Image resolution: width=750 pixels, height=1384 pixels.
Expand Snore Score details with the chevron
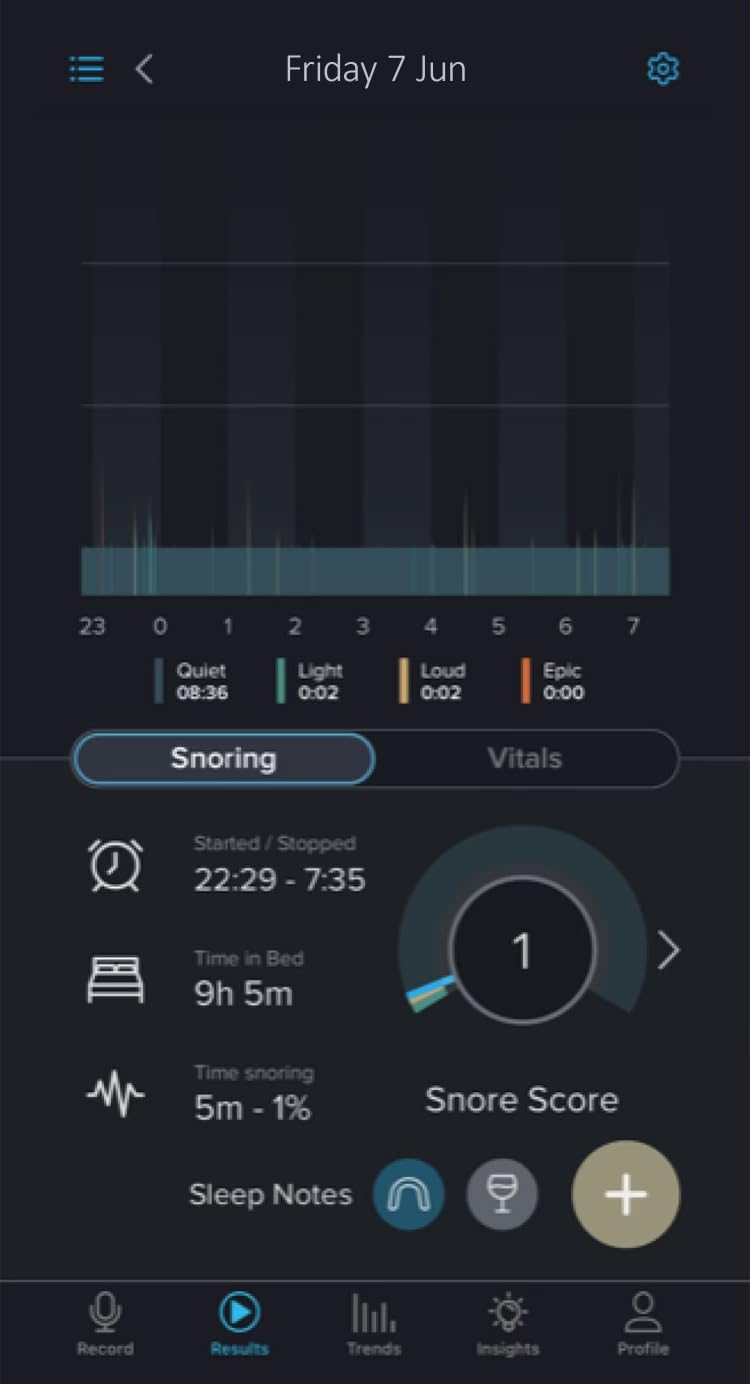tap(668, 952)
